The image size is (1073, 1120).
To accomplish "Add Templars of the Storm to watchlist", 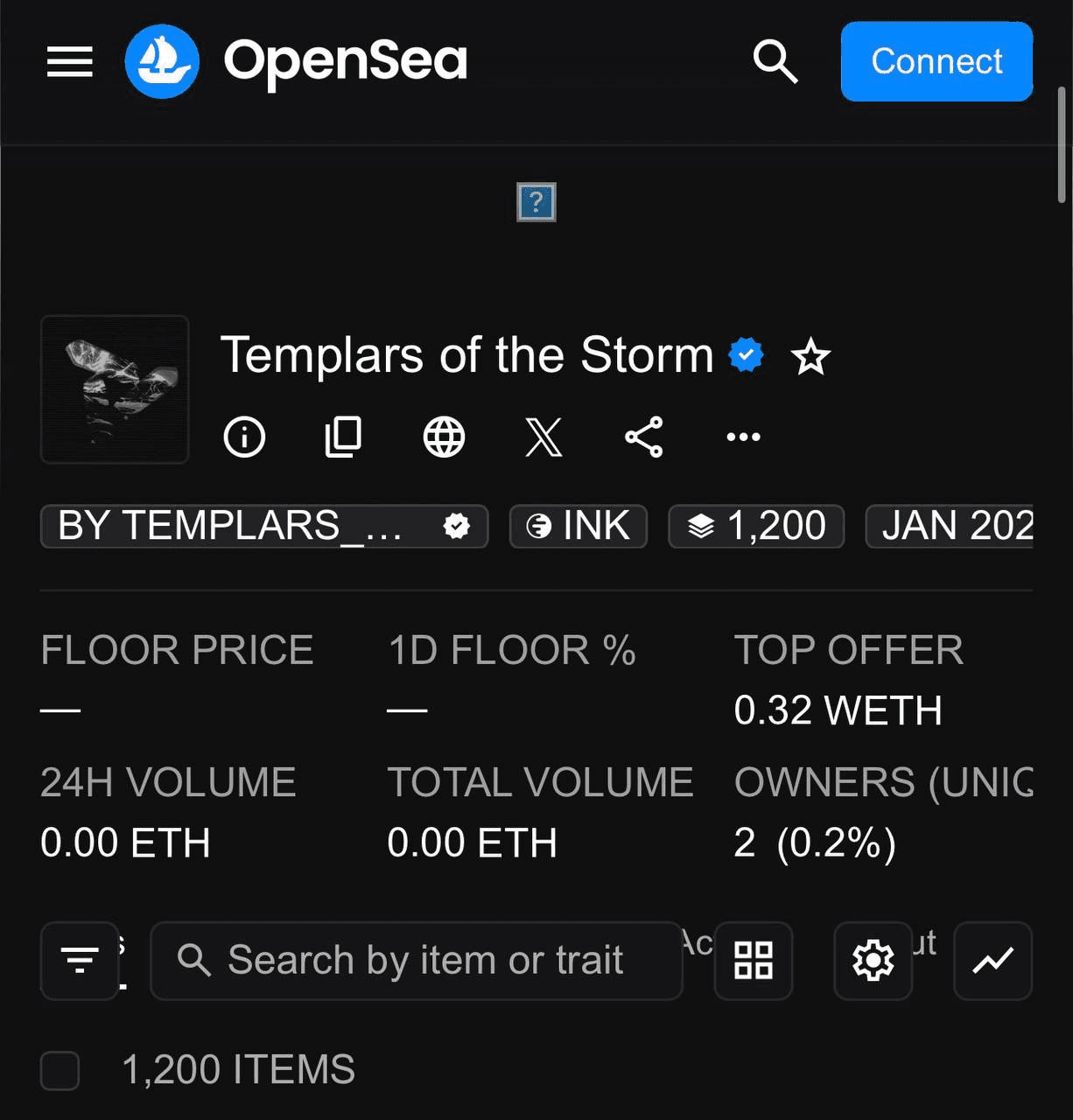I will click(810, 357).
